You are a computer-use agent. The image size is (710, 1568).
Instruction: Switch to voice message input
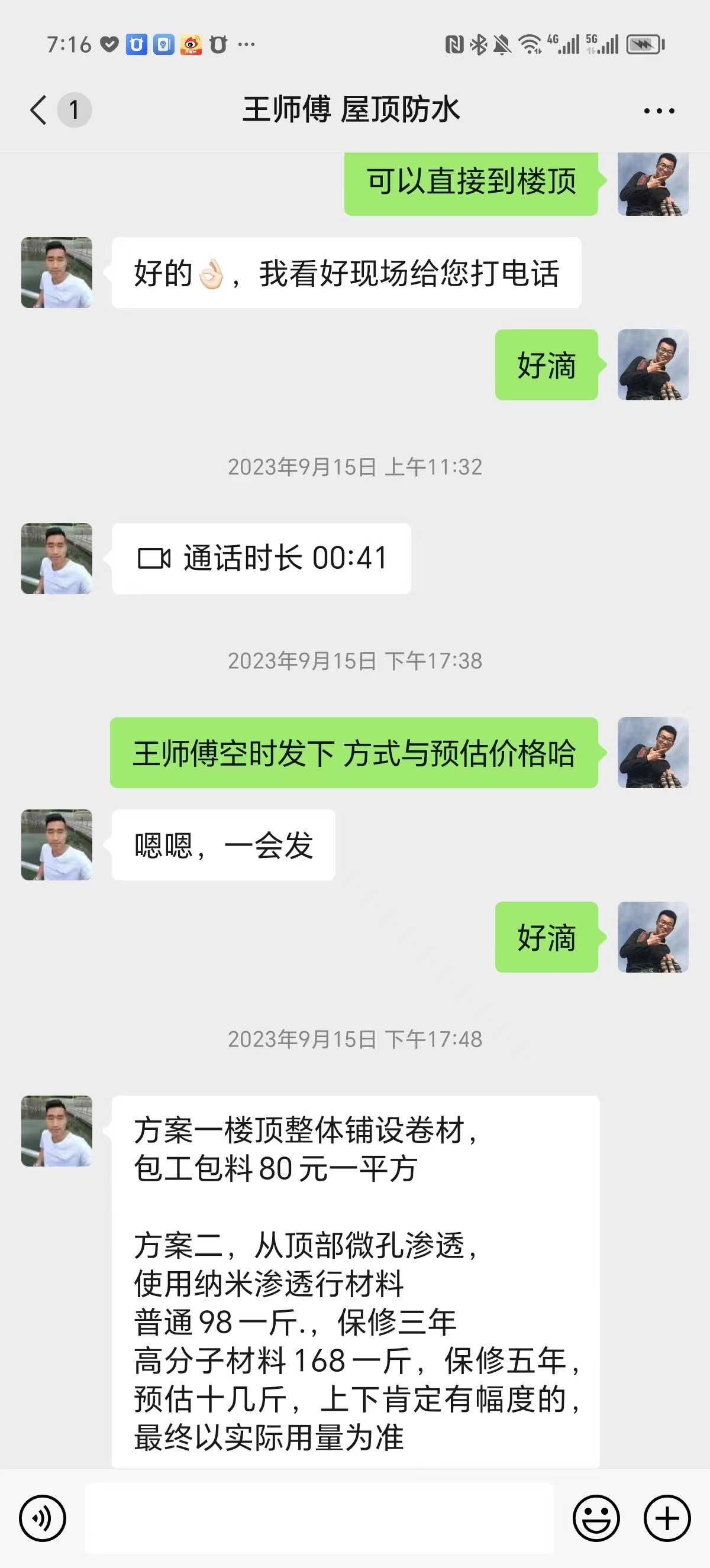point(42,1518)
